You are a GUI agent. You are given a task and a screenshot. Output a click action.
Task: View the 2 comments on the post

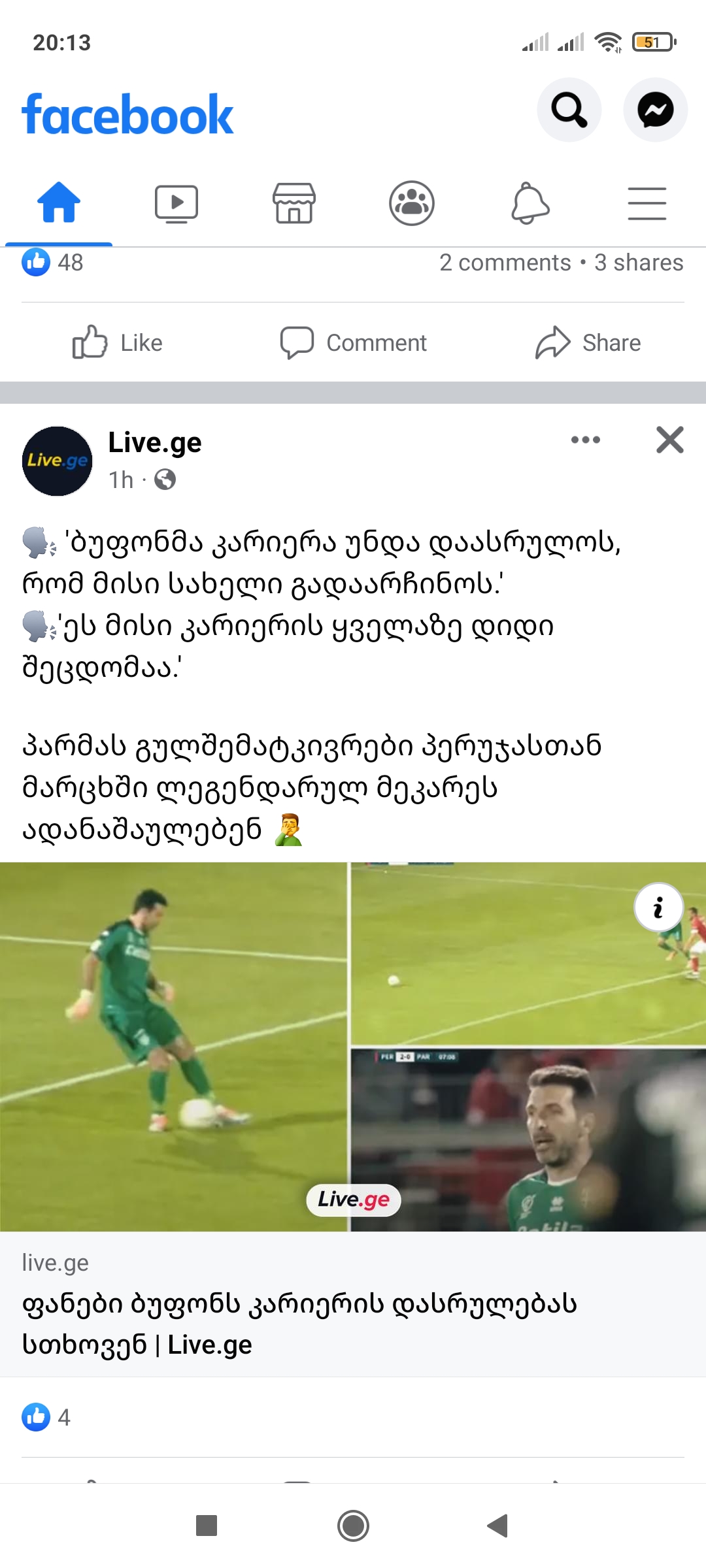point(505,263)
